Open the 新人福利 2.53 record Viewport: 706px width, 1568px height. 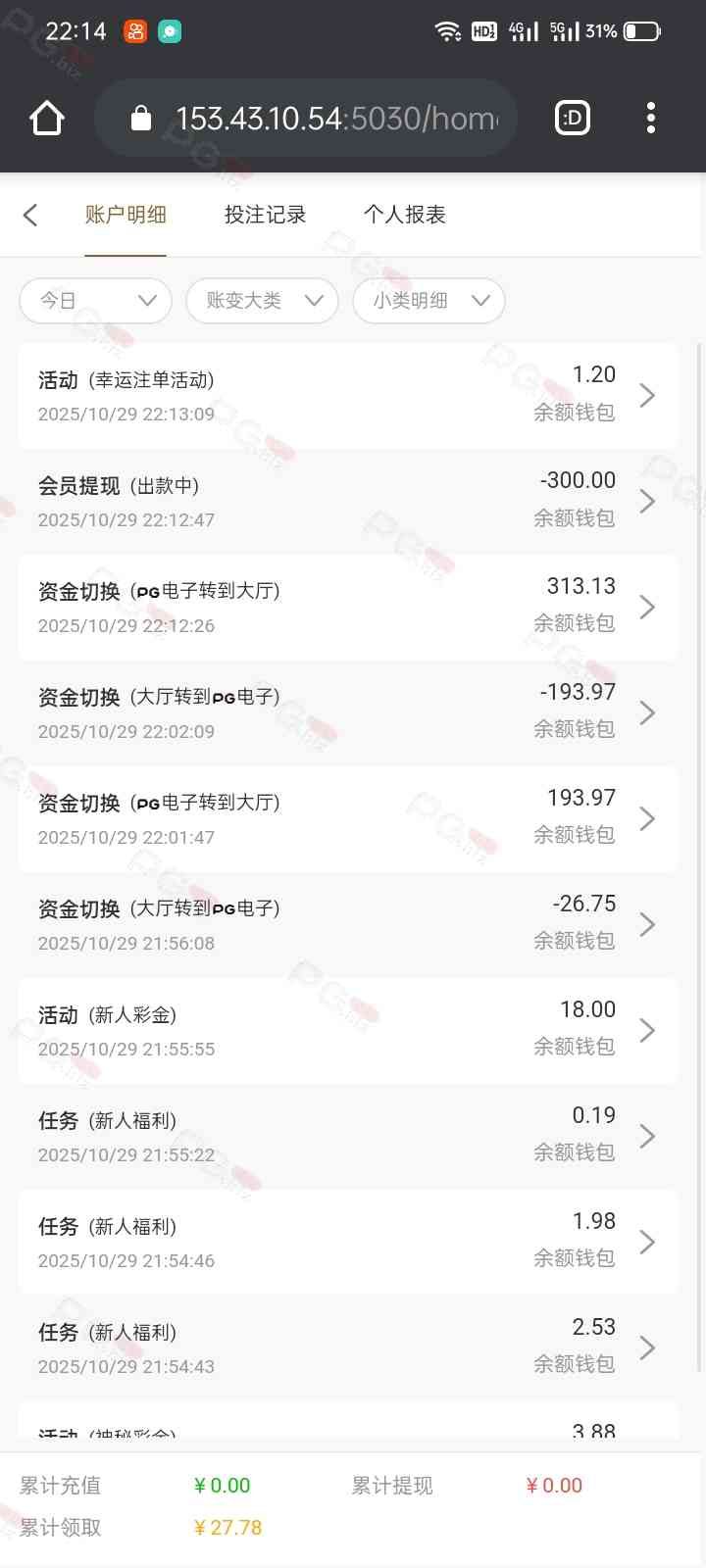[x=347, y=1348]
